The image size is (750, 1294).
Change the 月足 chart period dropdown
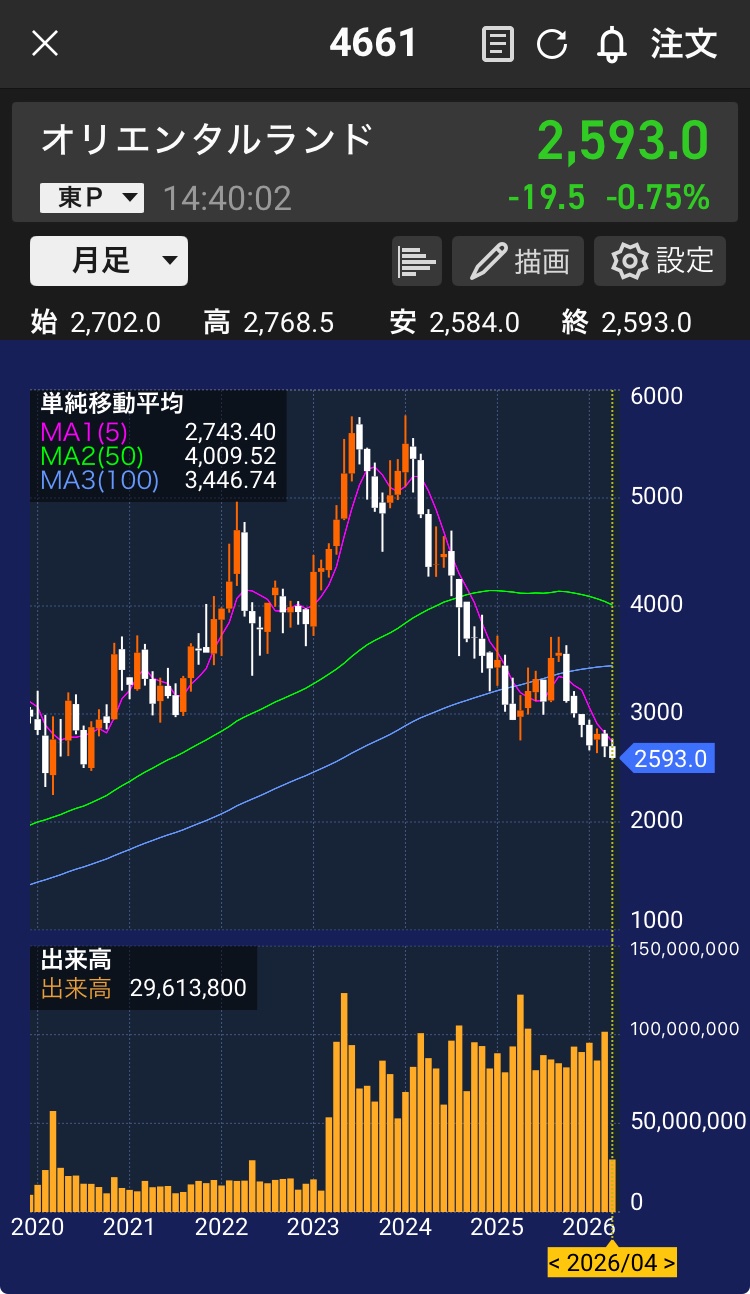(x=109, y=261)
